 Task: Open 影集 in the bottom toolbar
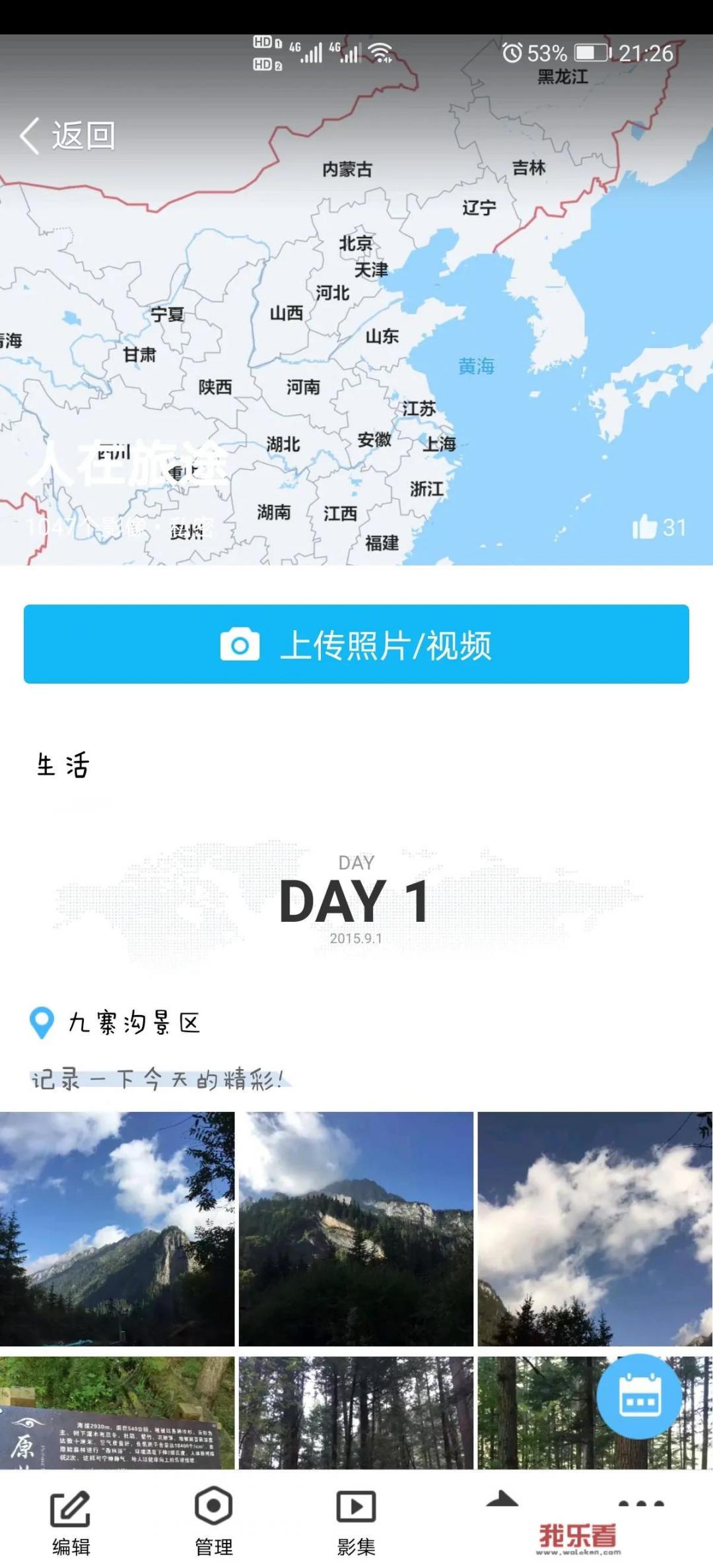(x=356, y=1518)
